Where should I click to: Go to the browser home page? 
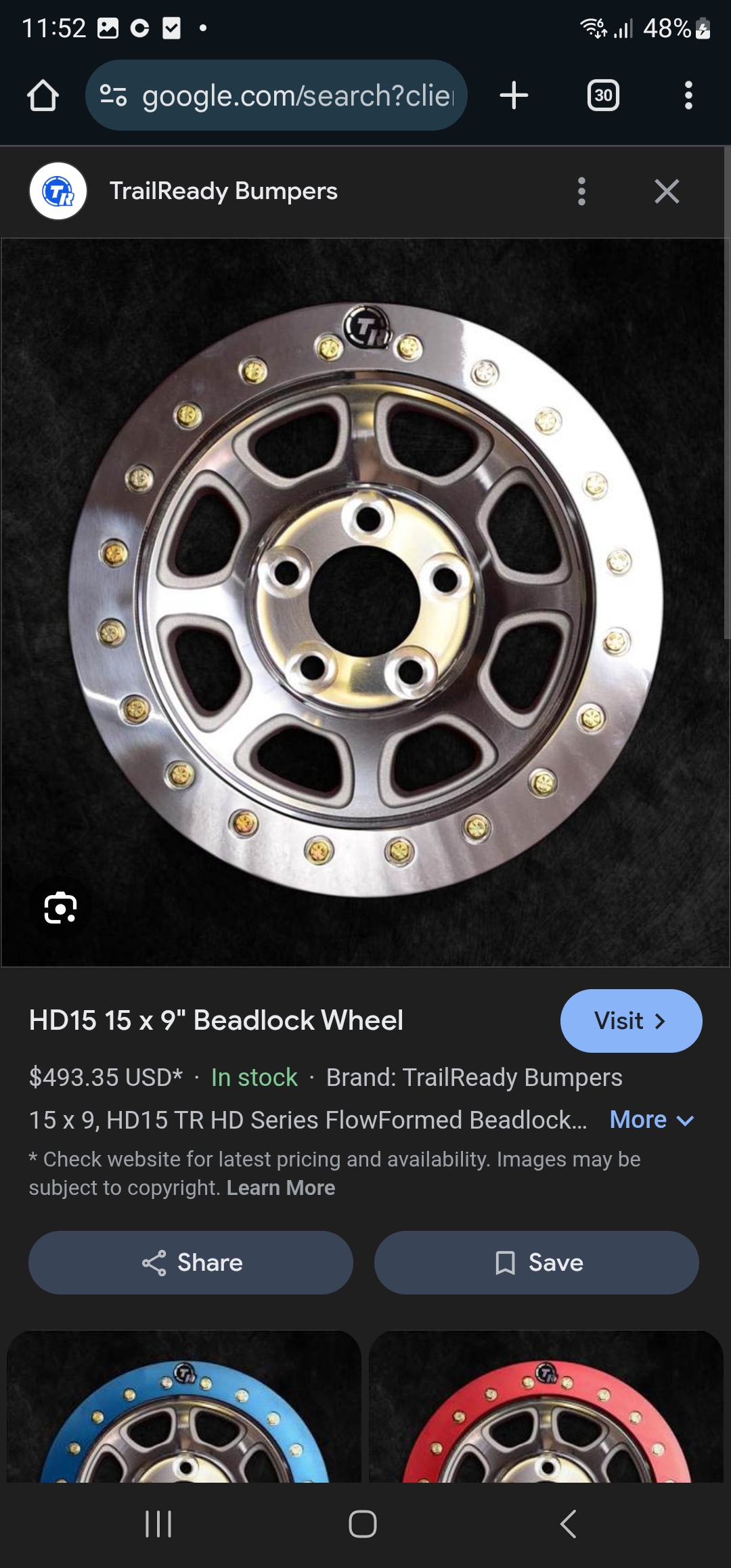click(x=43, y=95)
